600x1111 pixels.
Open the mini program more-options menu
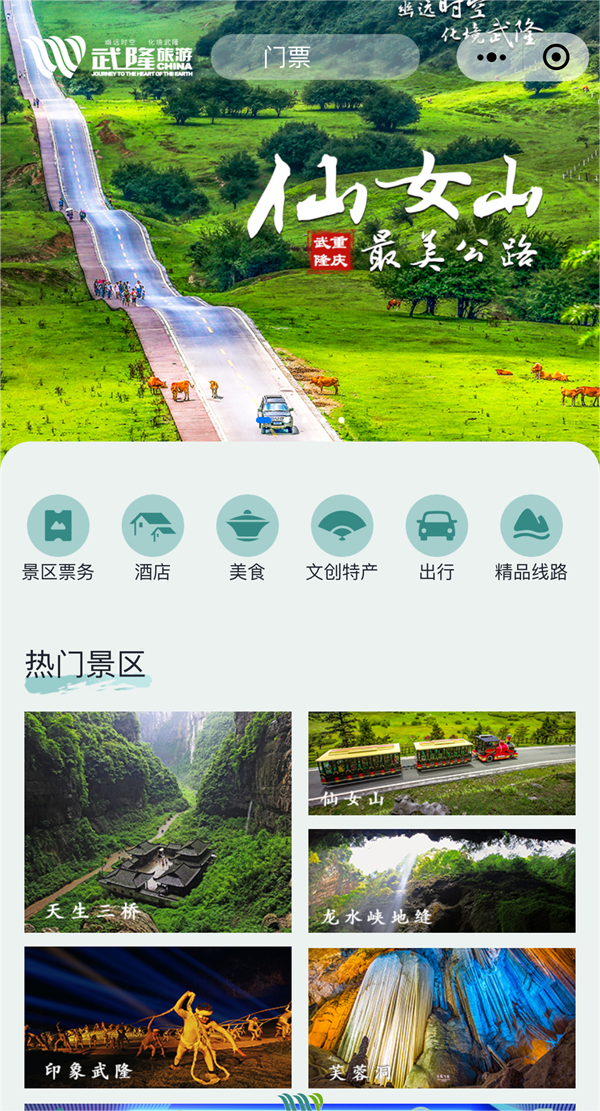[x=491, y=57]
